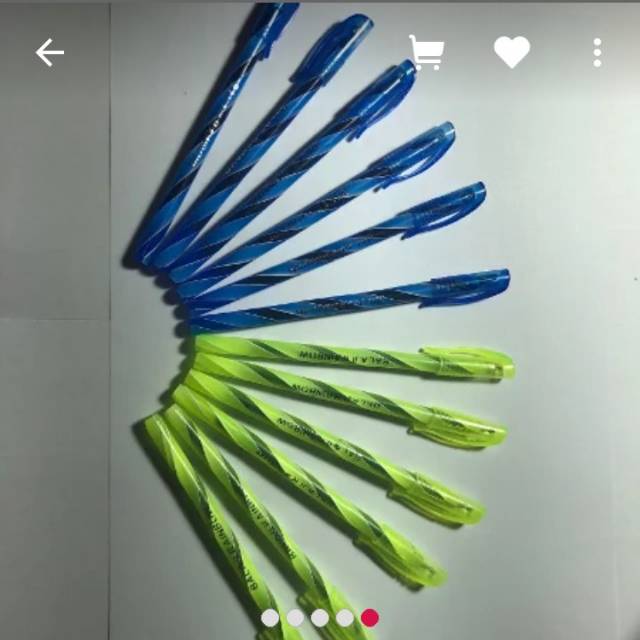
Task: Go back using the arrow icon
Action: click(x=49, y=52)
